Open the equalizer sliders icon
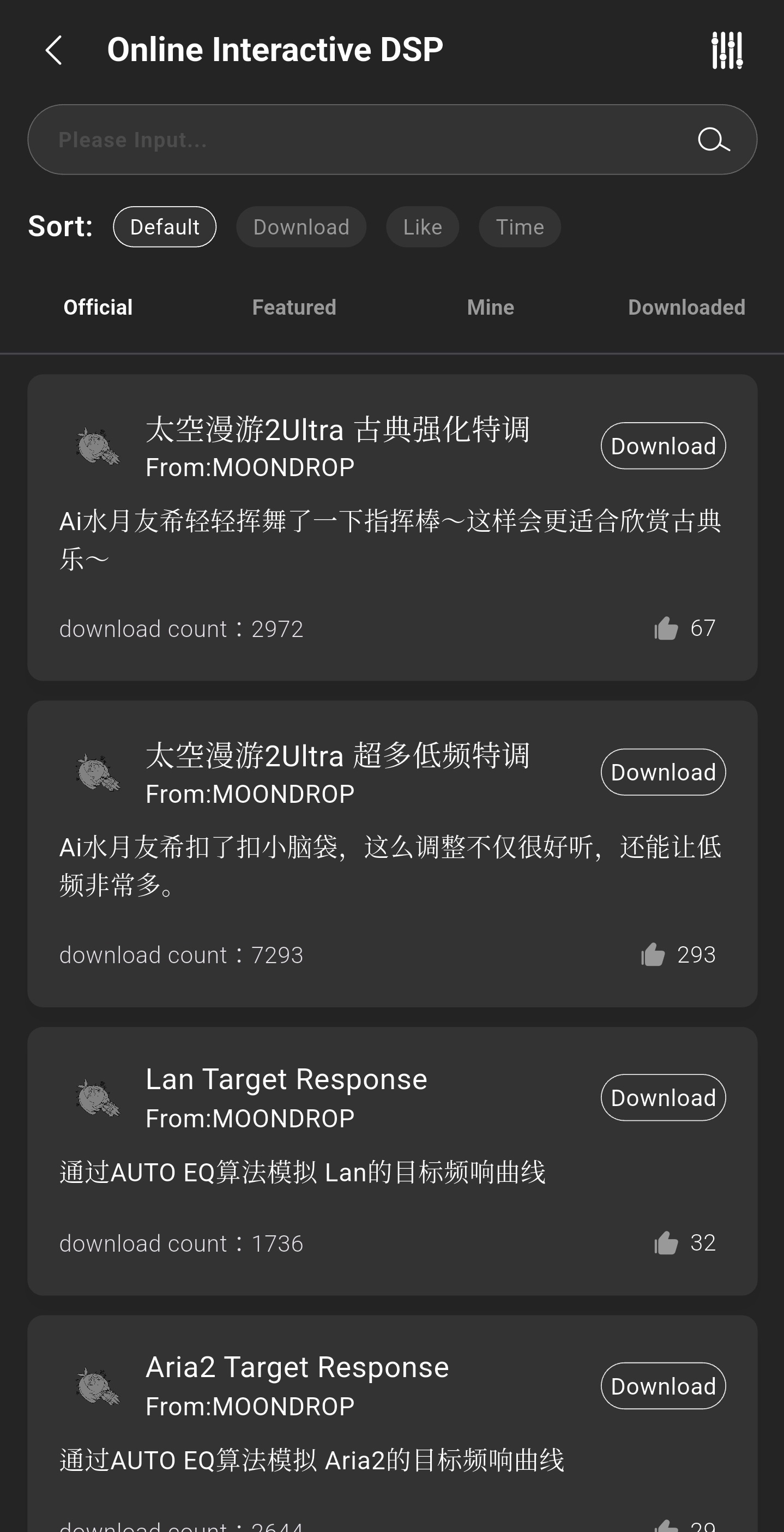This screenshot has height=1532, width=784. tap(727, 51)
